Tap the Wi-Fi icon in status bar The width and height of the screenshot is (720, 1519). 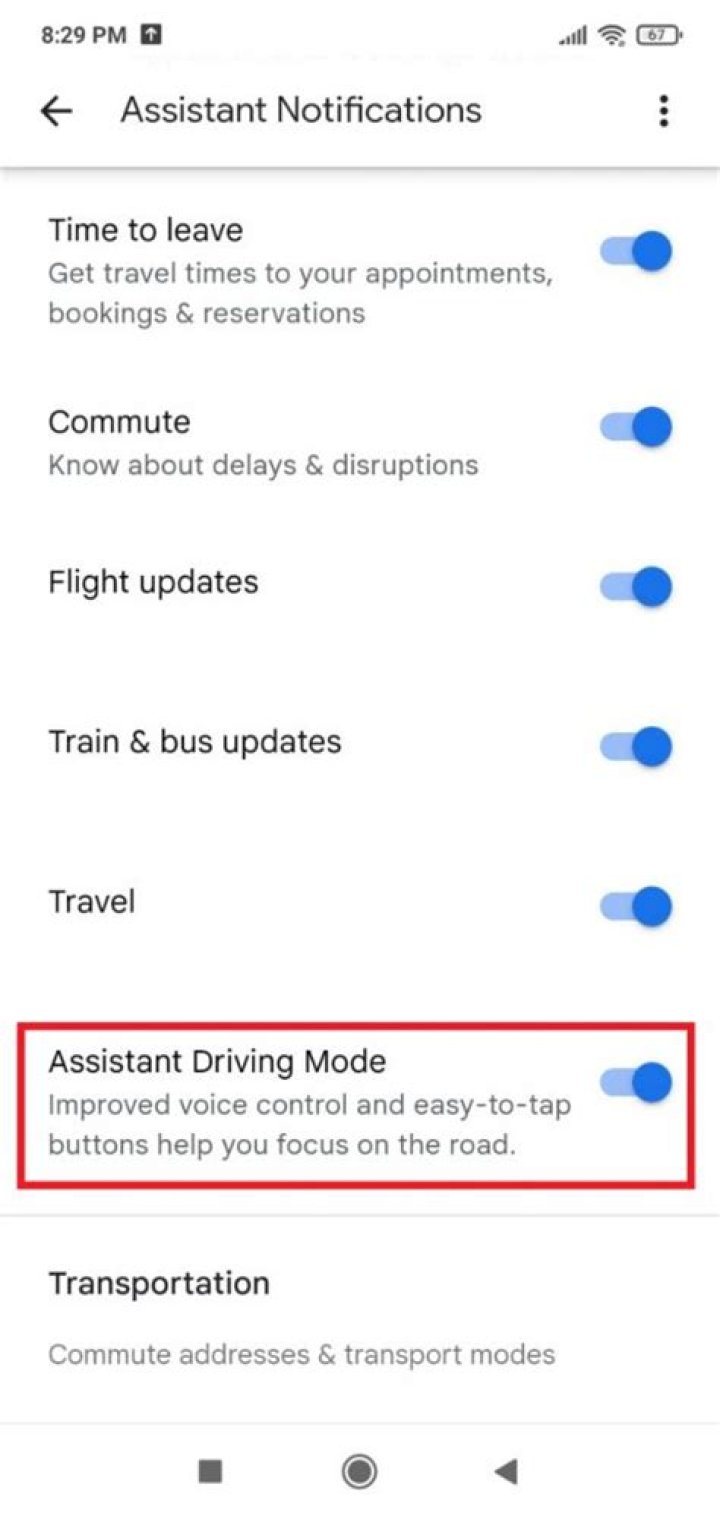coord(611,33)
